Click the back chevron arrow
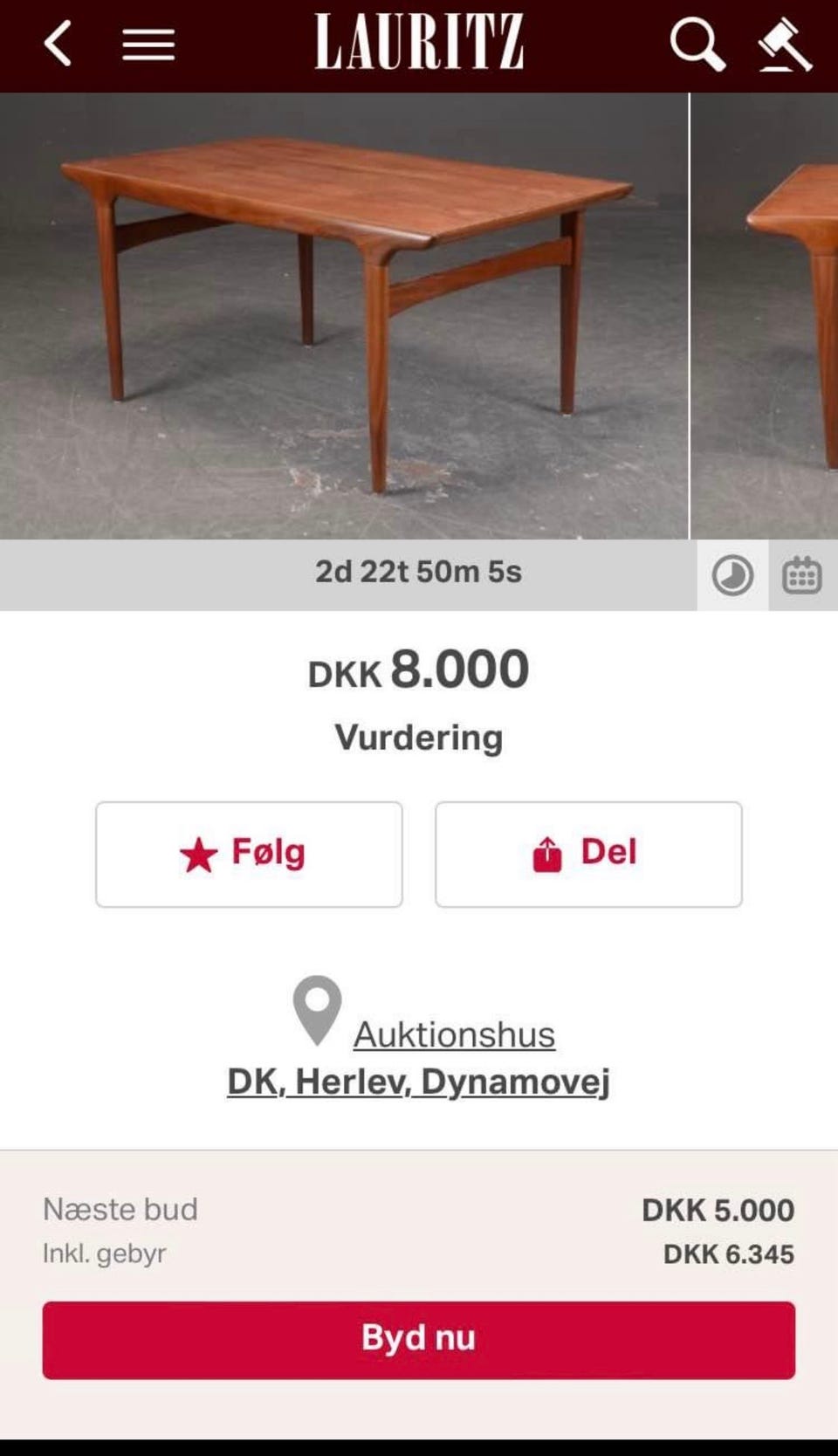The width and height of the screenshot is (838, 1456). coord(58,42)
